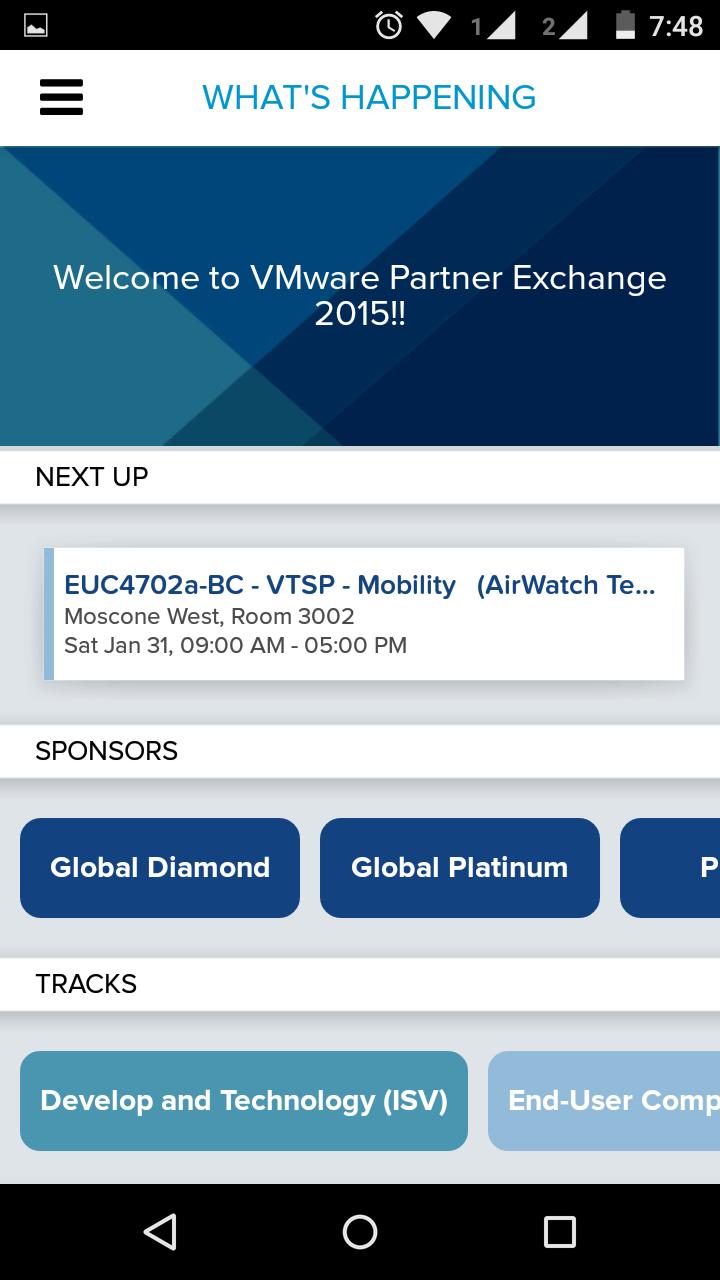This screenshot has height=1280, width=720.
Task: Open the EUC4702a-BC VTSP Mobility session
Action: pos(365,613)
